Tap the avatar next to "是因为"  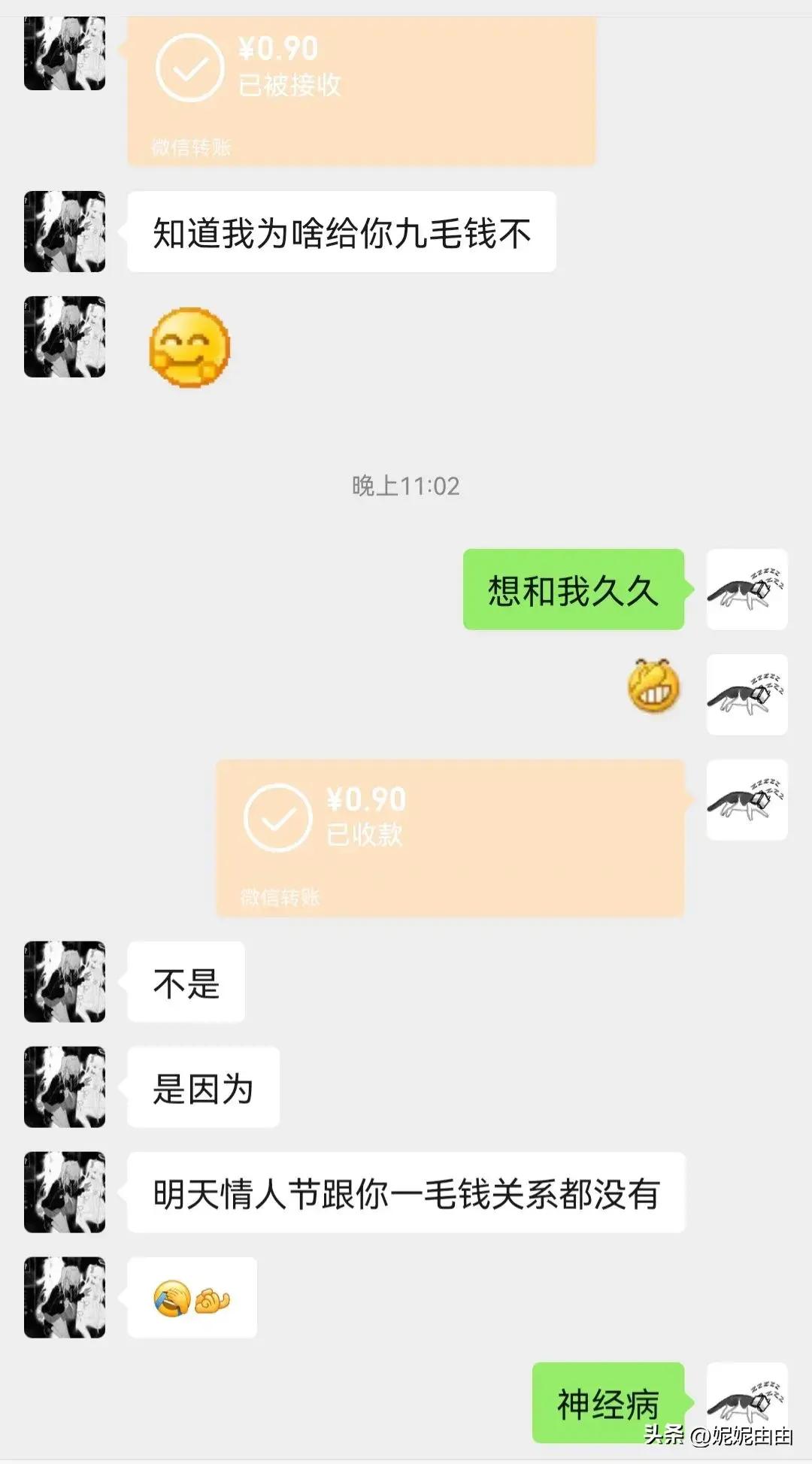coord(65,1087)
